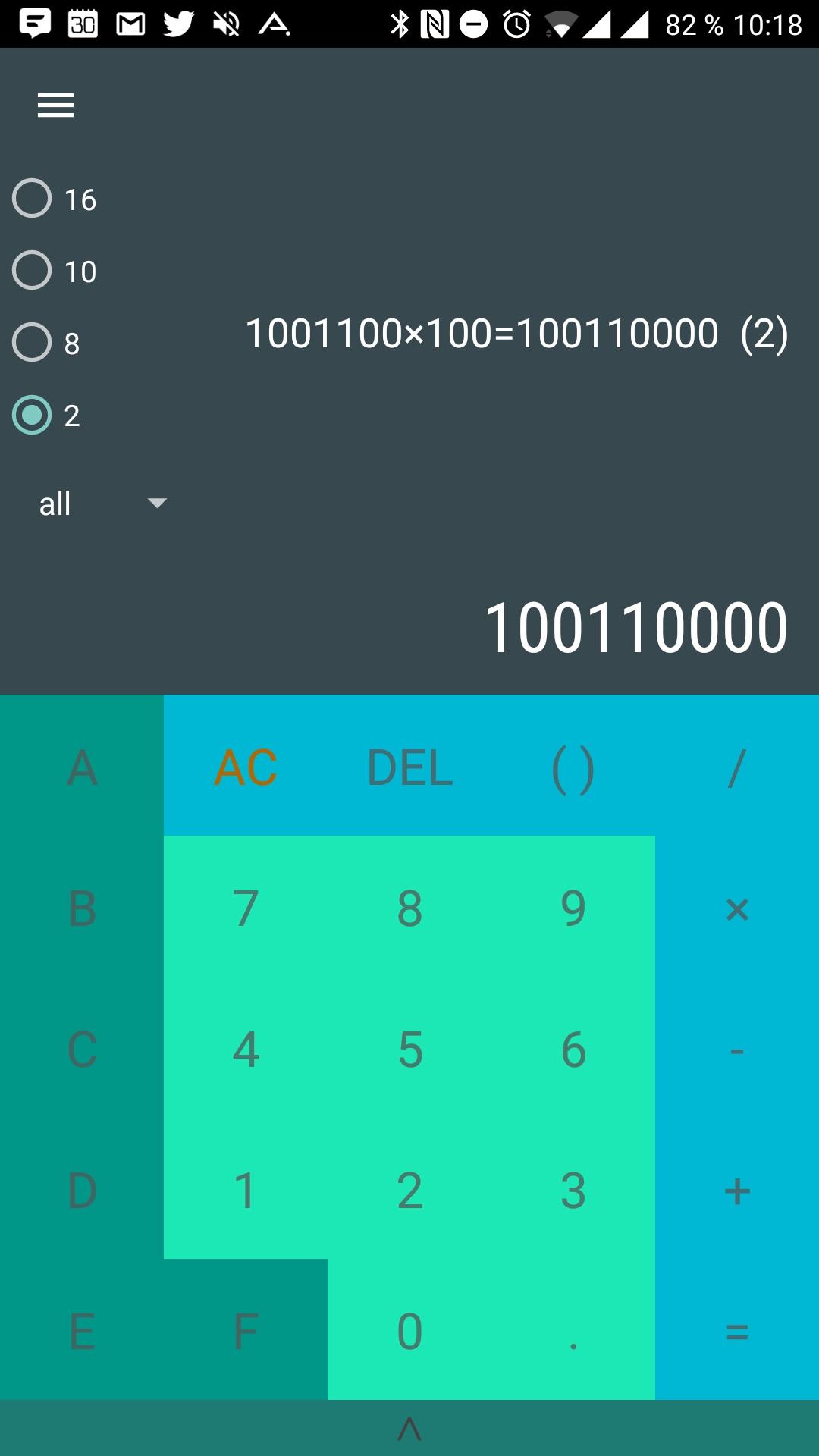Viewport: 819px width, 1456px height.
Task: Choose base 8 option
Action: [47, 343]
